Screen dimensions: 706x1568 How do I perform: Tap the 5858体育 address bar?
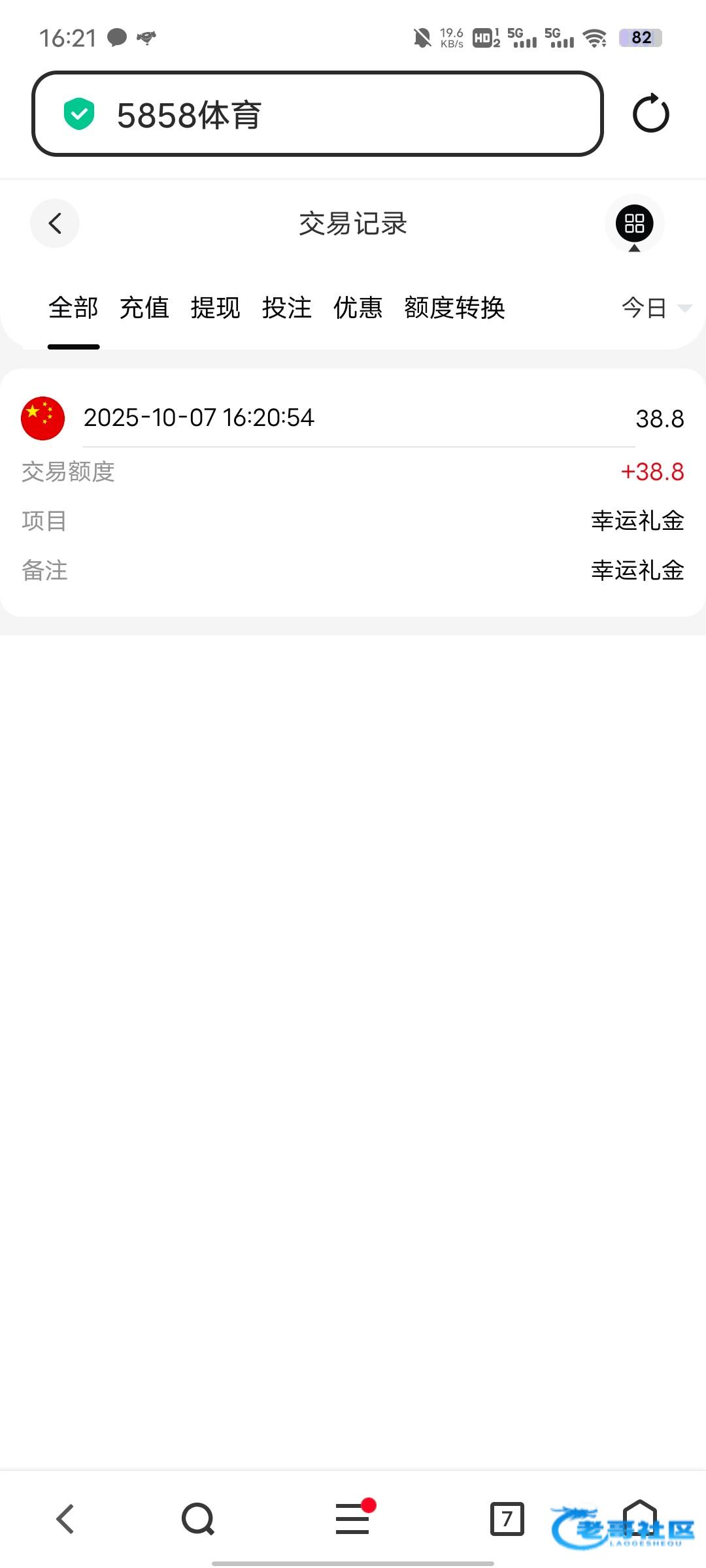[317, 114]
